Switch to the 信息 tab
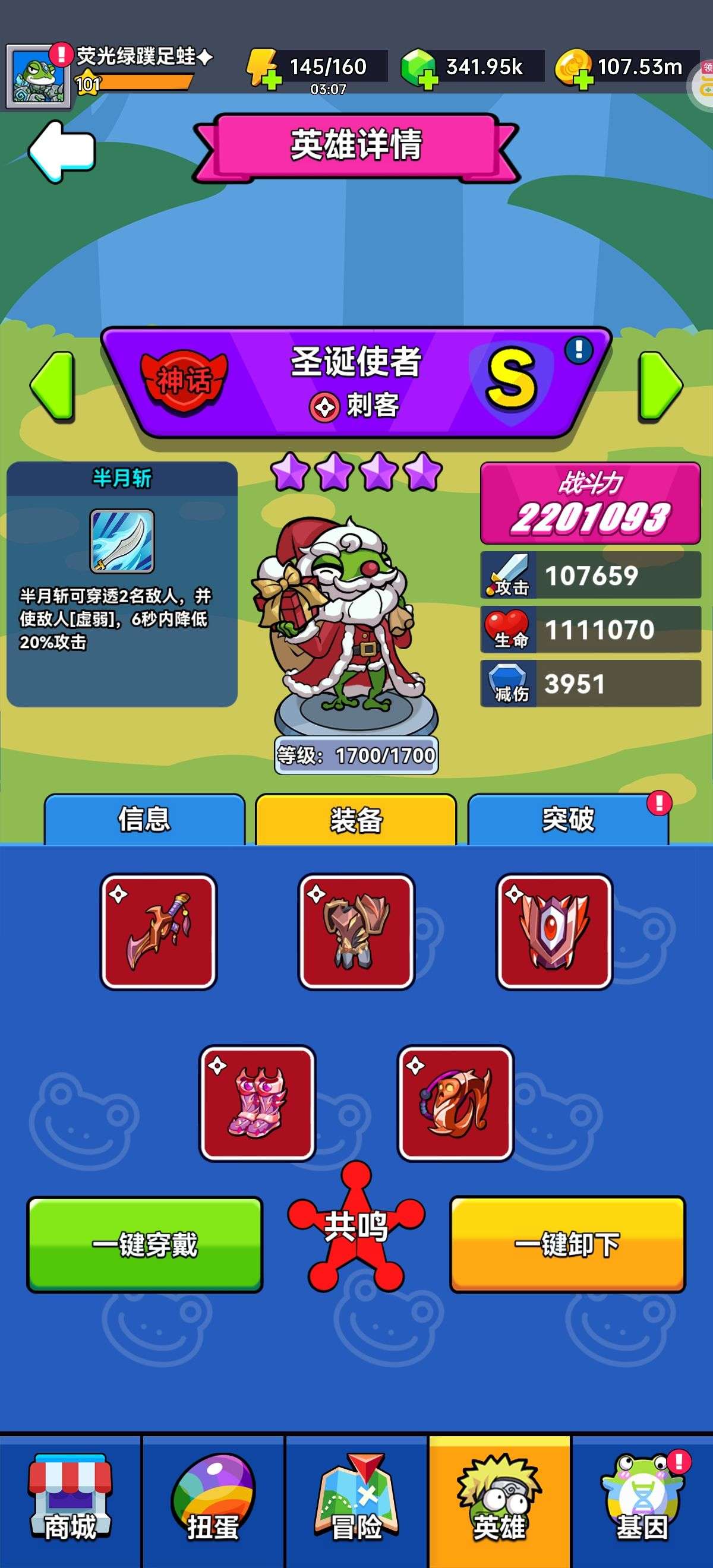The width and height of the screenshot is (713, 1568). pos(144,819)
